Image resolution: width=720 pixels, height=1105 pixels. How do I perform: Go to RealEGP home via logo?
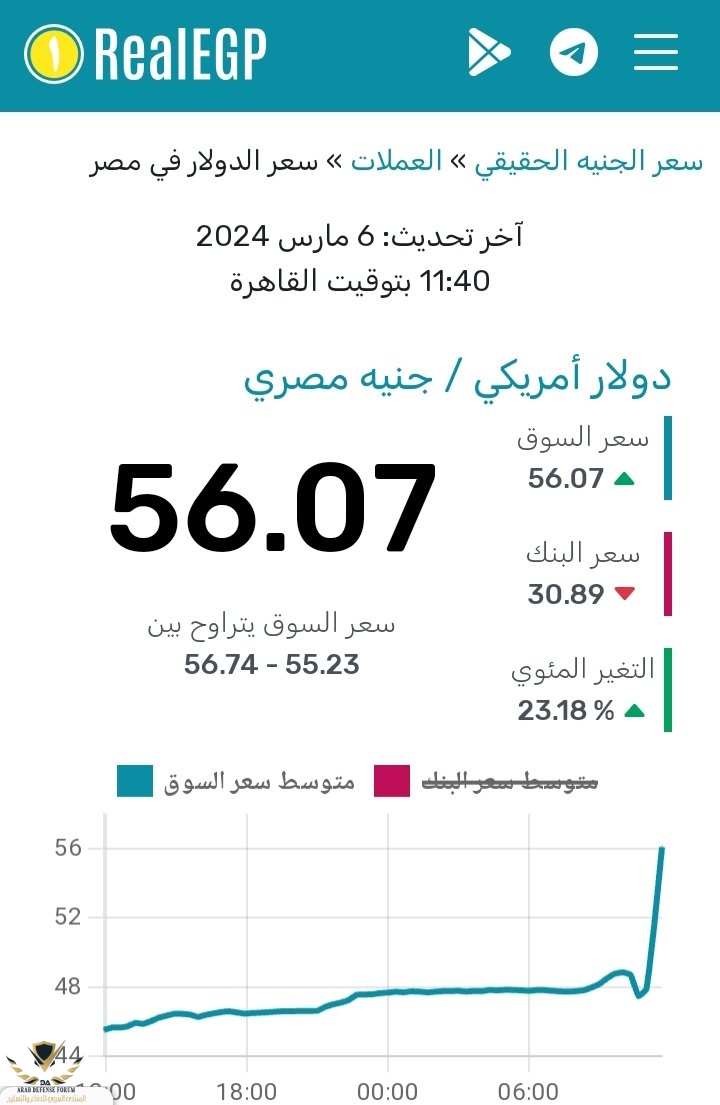146,52
